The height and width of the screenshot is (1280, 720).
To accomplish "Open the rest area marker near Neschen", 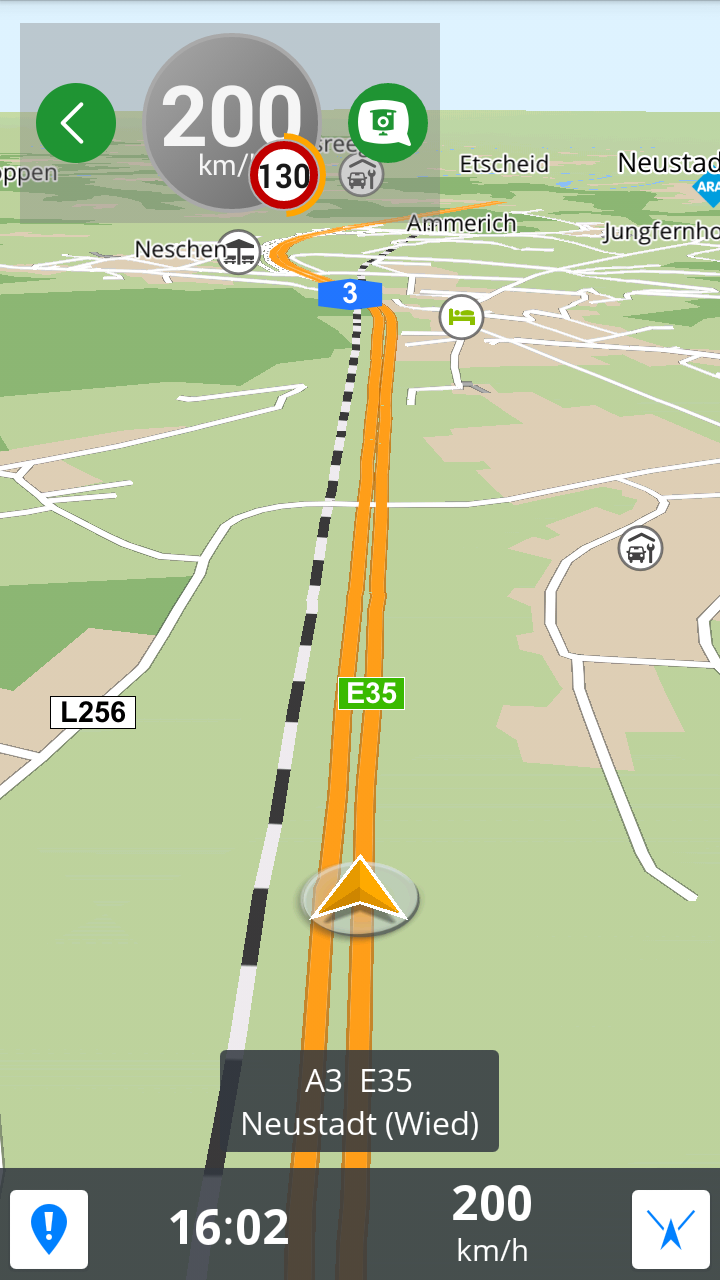I will [x=239, y=251].
